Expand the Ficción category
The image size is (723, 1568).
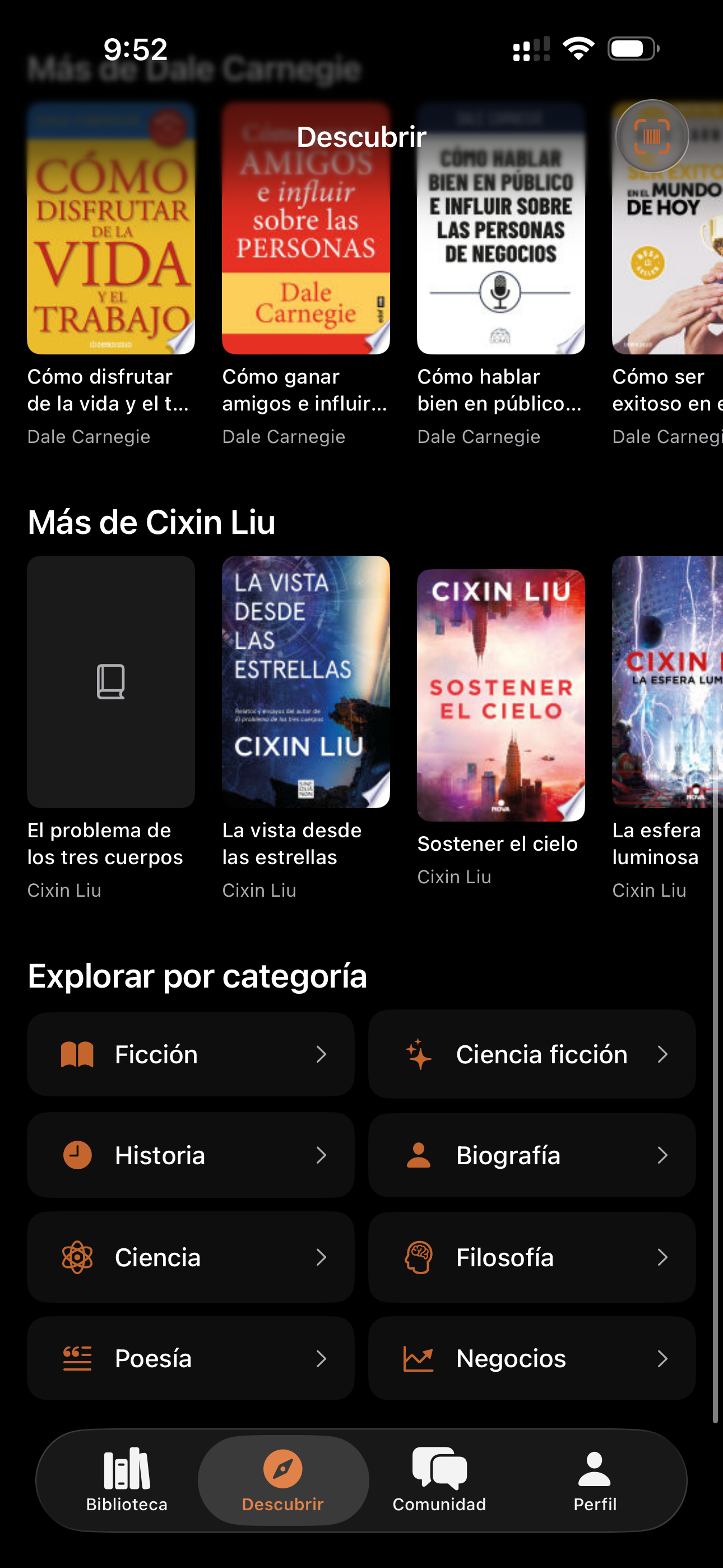[191, 1055]
